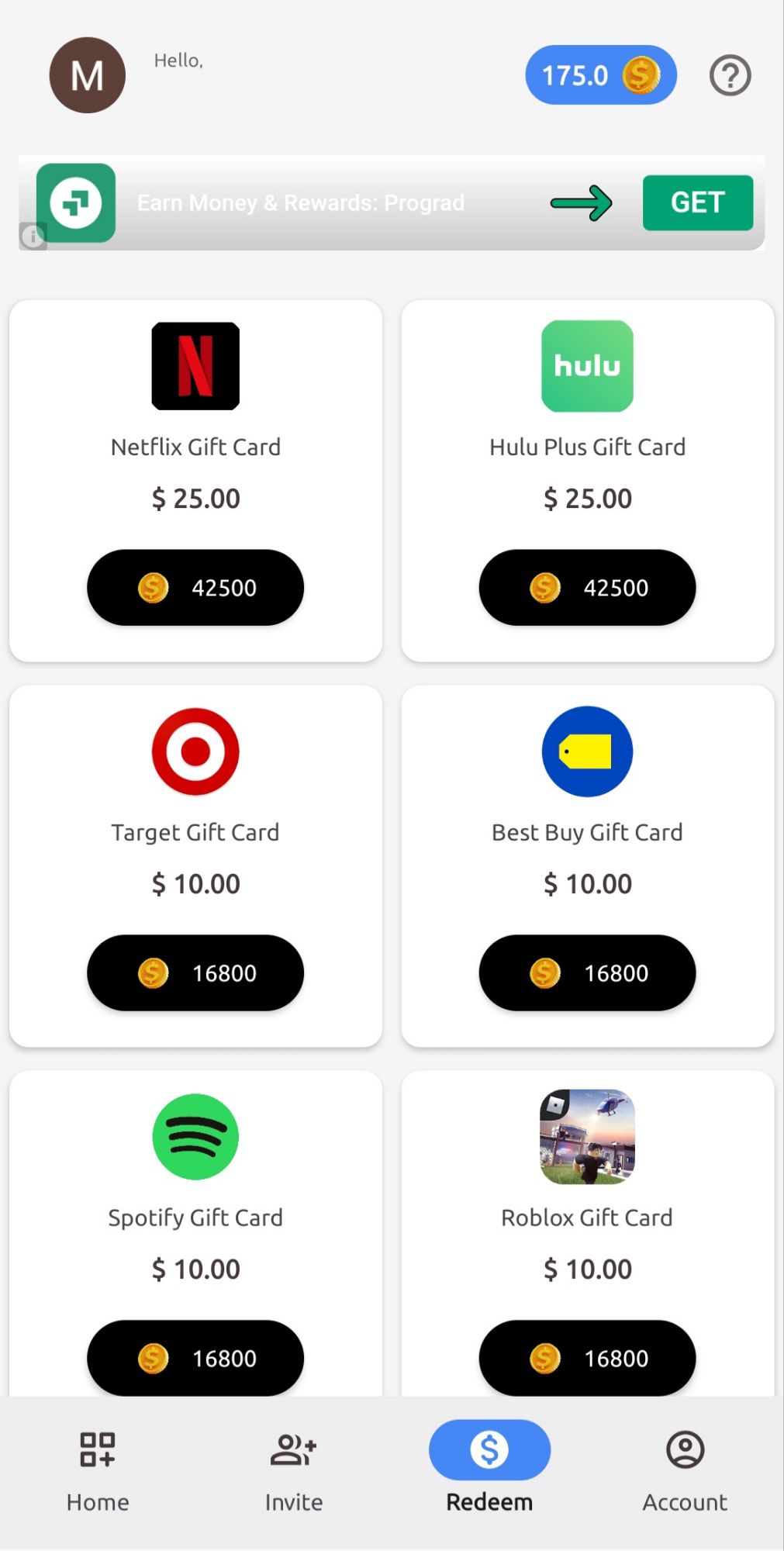This screenshot has width=784, height=1551.
Task: Tap the green arrow on the Prograd banner
Action: [582, 202]
